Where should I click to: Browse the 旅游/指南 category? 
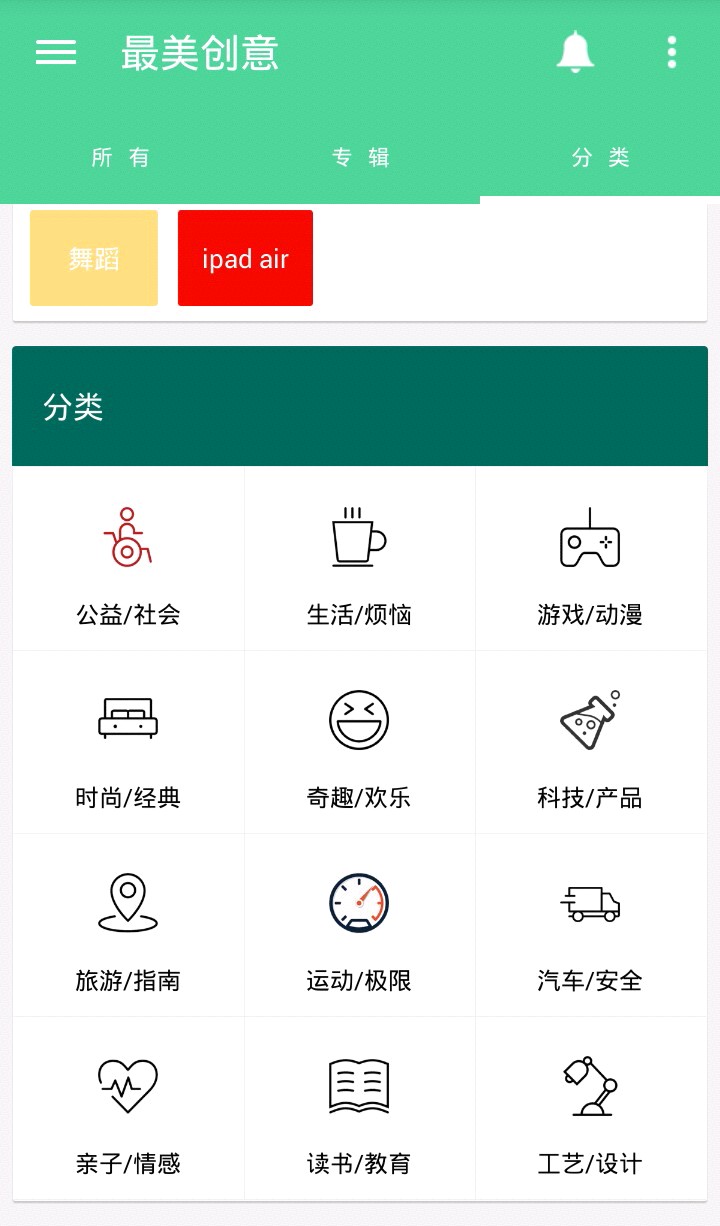tap(128, 926)
